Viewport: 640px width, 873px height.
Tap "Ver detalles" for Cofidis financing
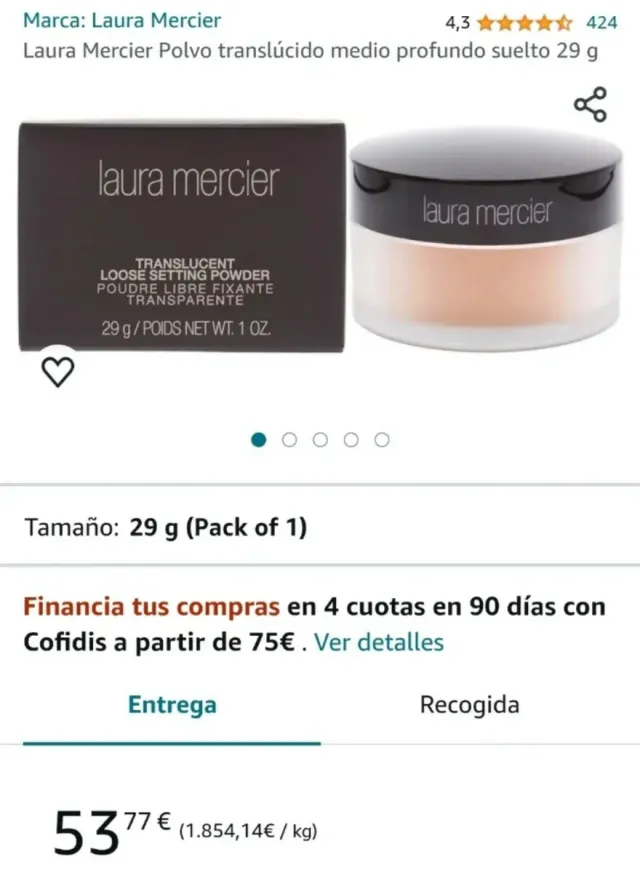(379, 642)
